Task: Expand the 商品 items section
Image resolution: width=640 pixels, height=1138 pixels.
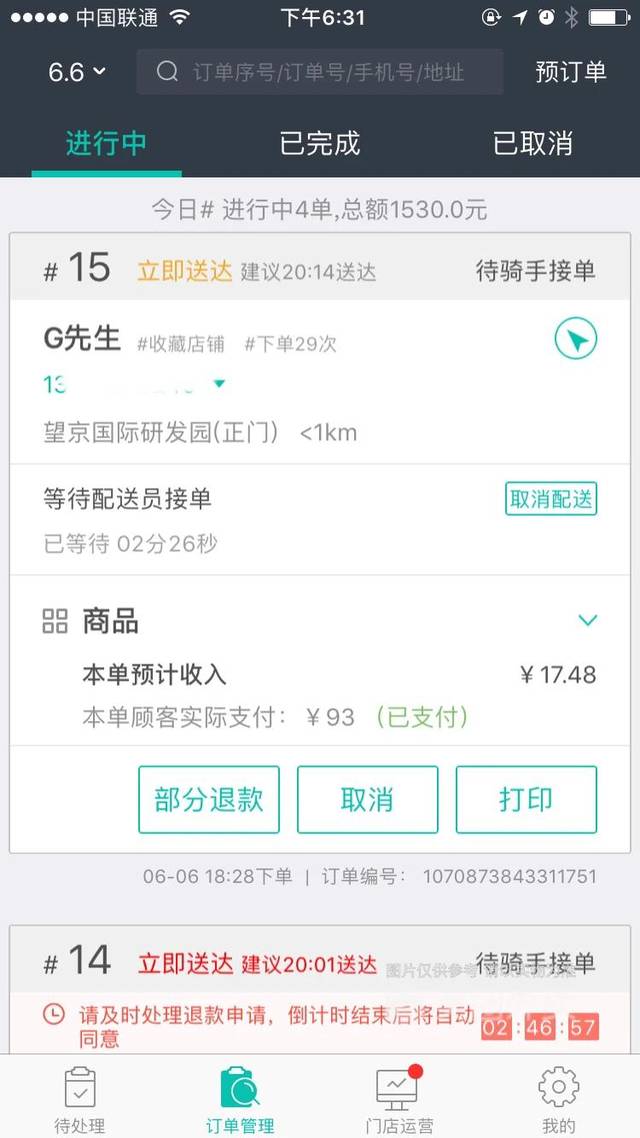Action: point(587,621)
